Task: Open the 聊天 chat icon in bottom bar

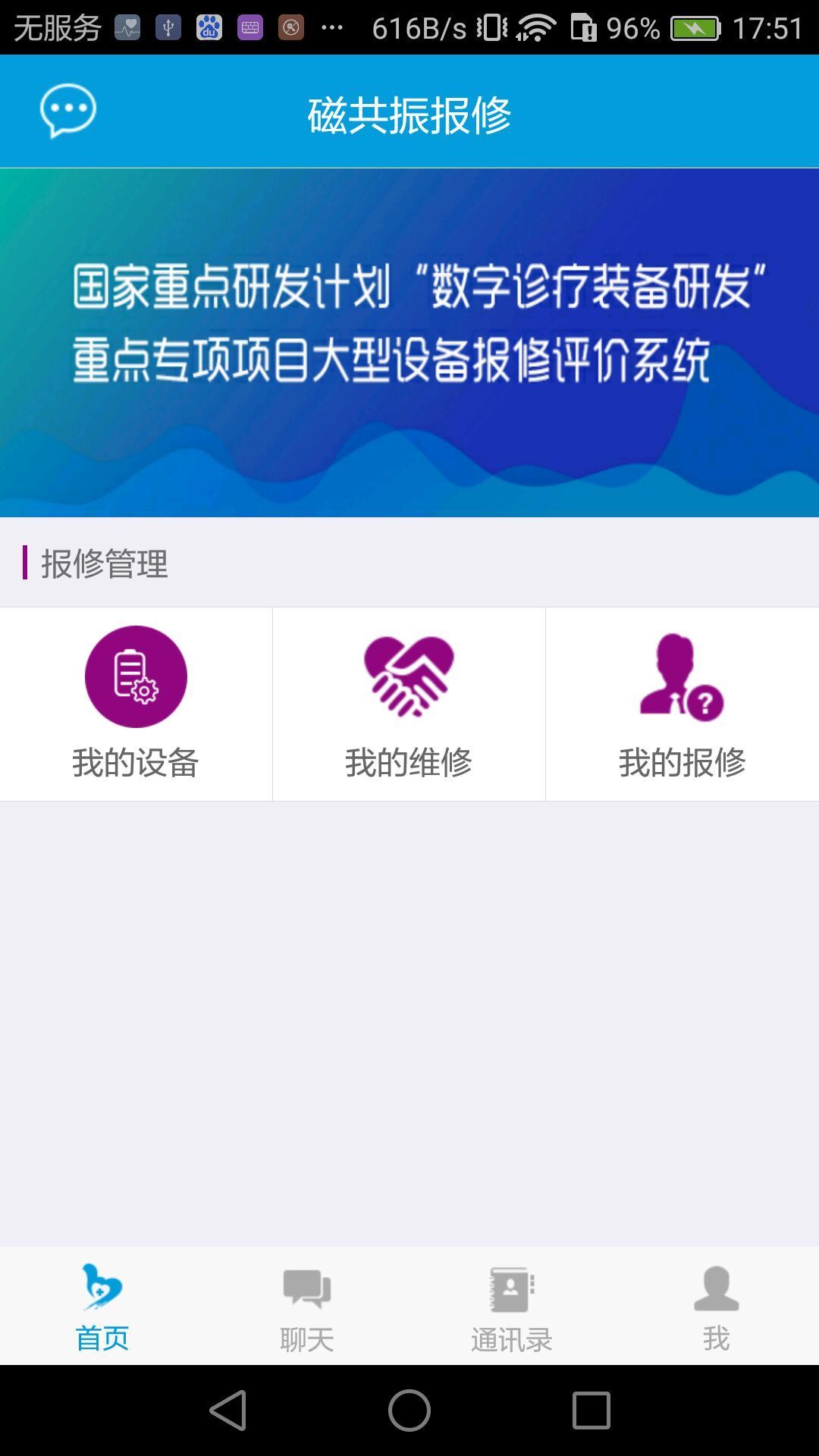Action: pos(306,1283)
